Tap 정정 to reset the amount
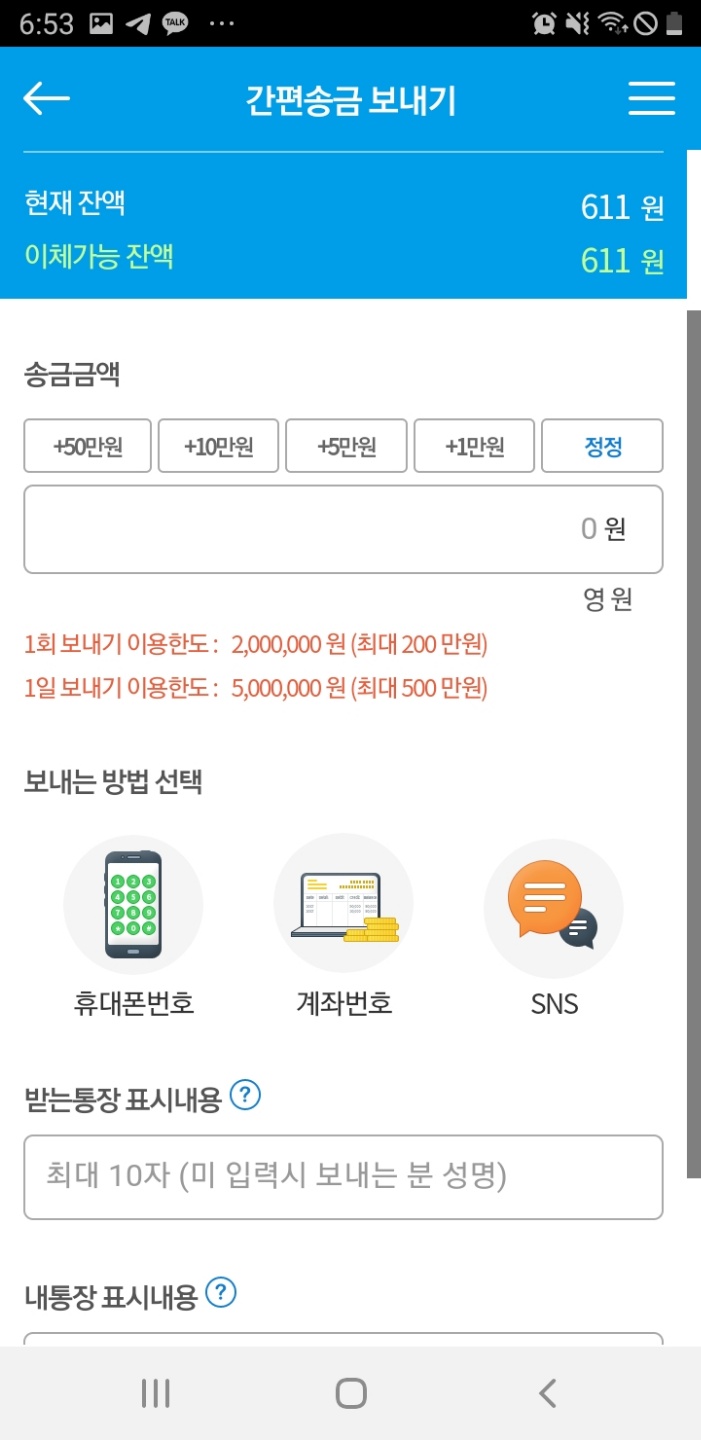The image size is (701, 1440). 602,446
